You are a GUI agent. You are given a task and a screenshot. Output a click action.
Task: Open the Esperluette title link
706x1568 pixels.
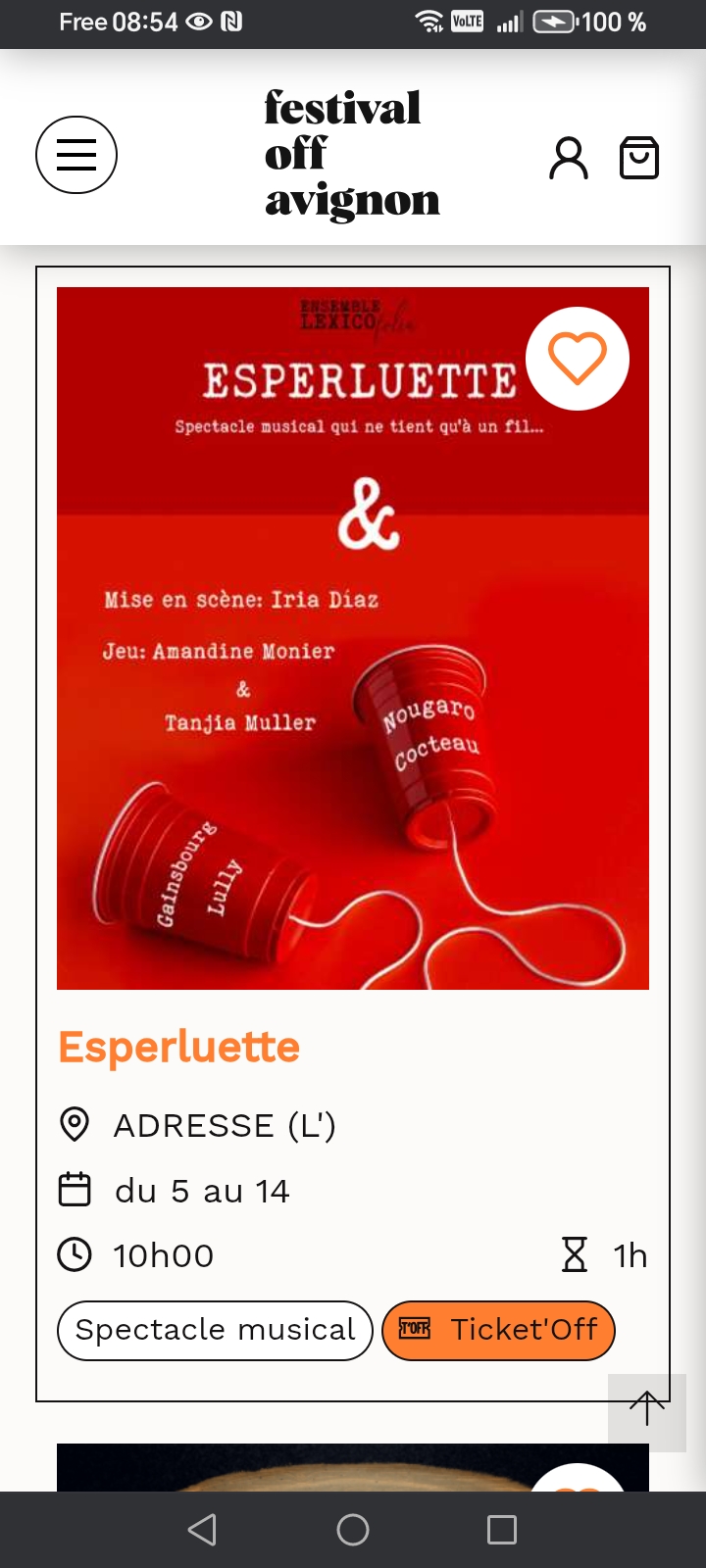[179, 1047]
